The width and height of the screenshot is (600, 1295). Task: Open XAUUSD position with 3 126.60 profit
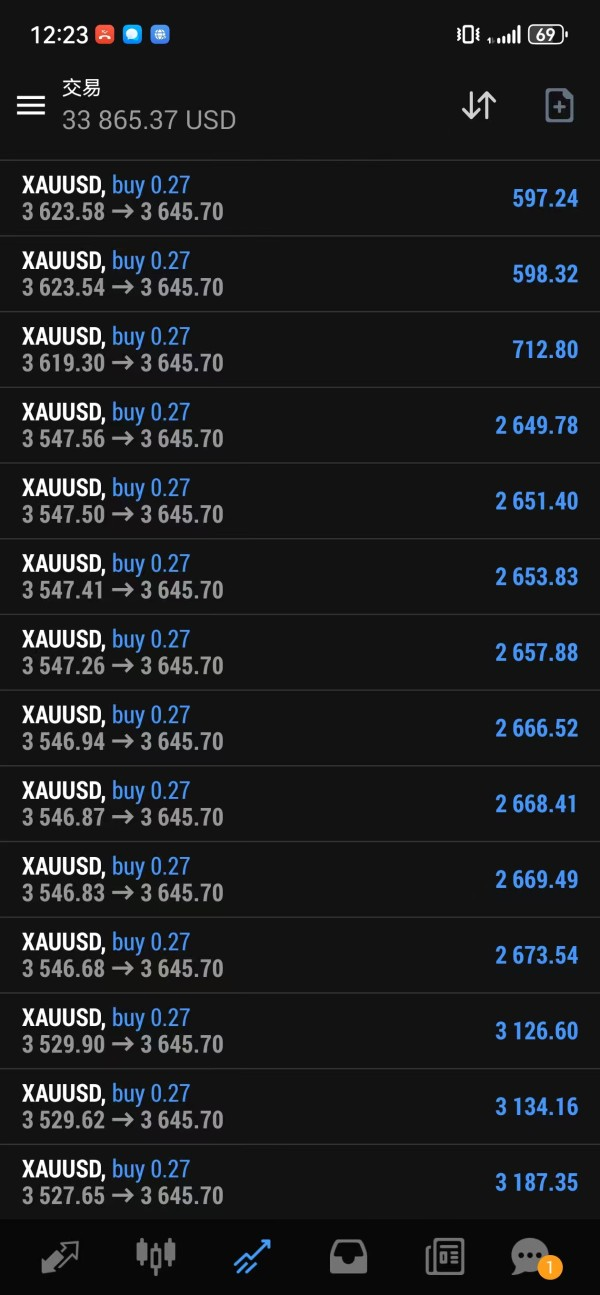(x=300, y=1031)
